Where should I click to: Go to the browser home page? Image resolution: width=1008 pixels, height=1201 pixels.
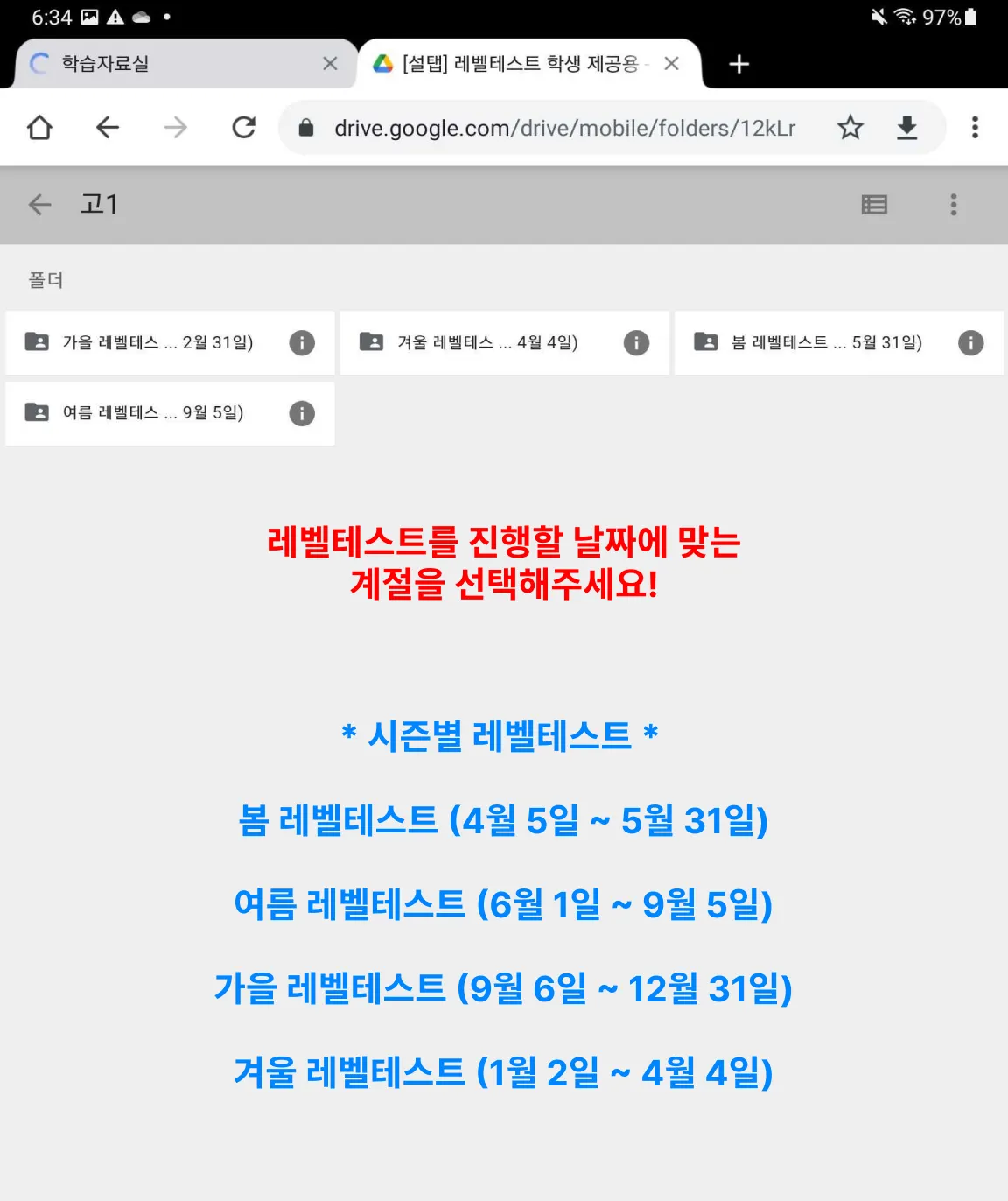point(39,128)
